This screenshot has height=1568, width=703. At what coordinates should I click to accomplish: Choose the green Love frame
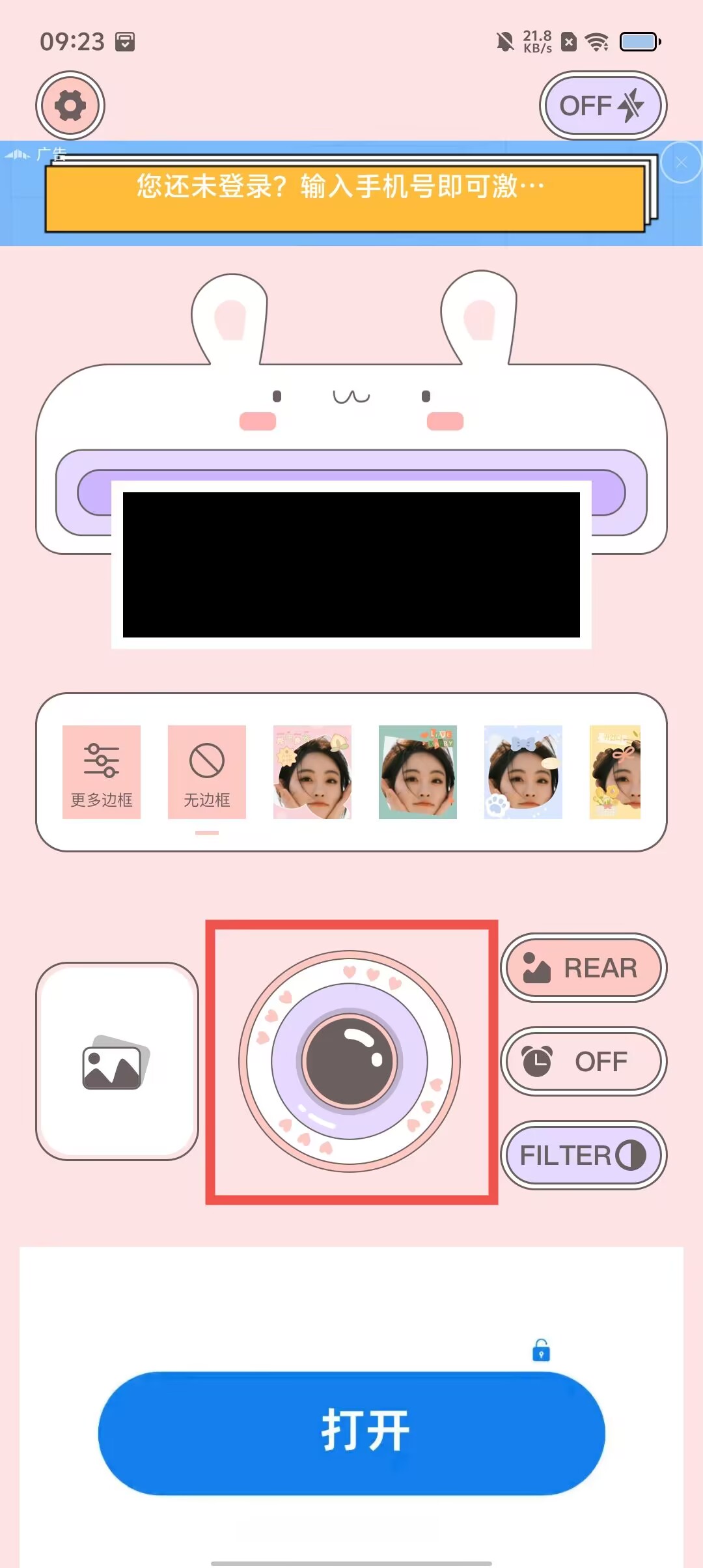click(418, 772)
